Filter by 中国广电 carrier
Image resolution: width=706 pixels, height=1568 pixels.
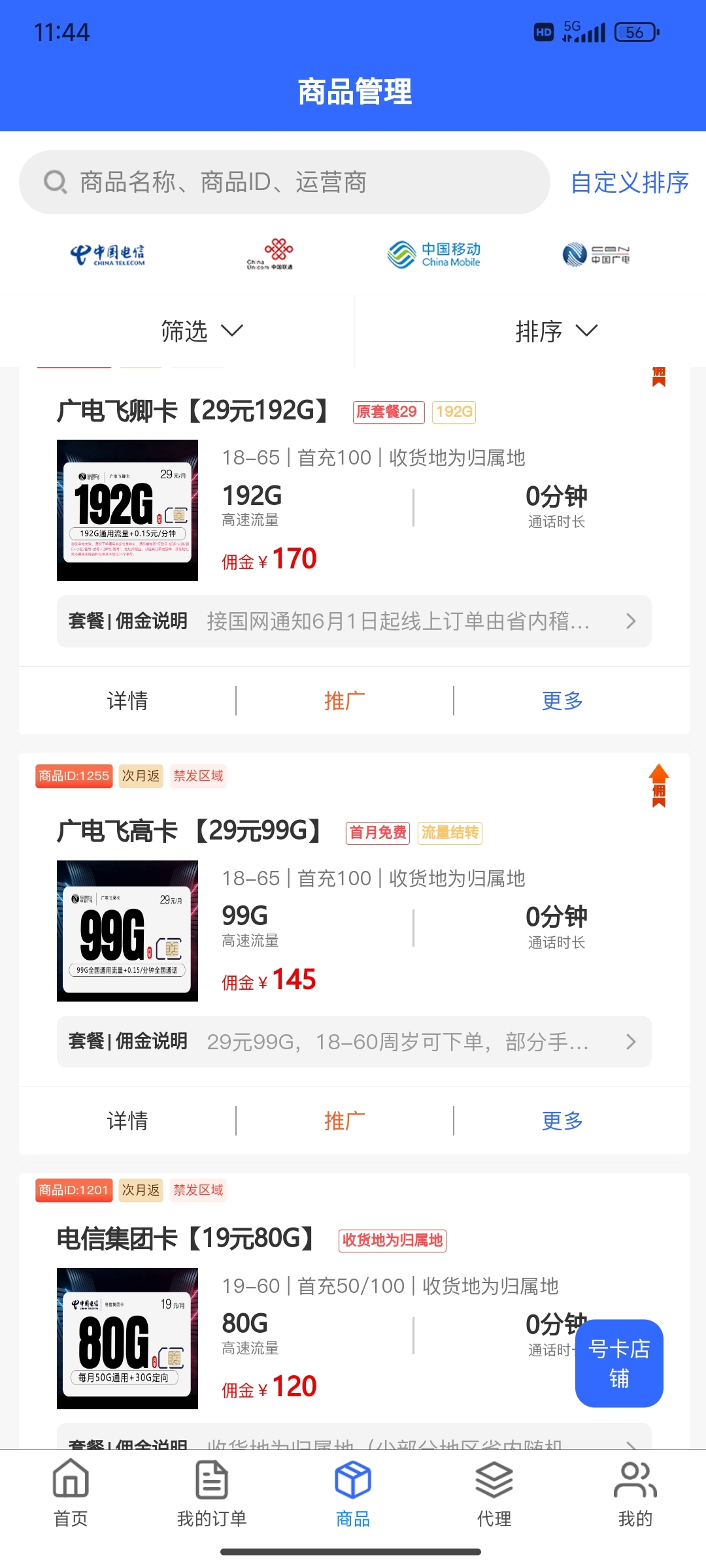pos(596,255)
